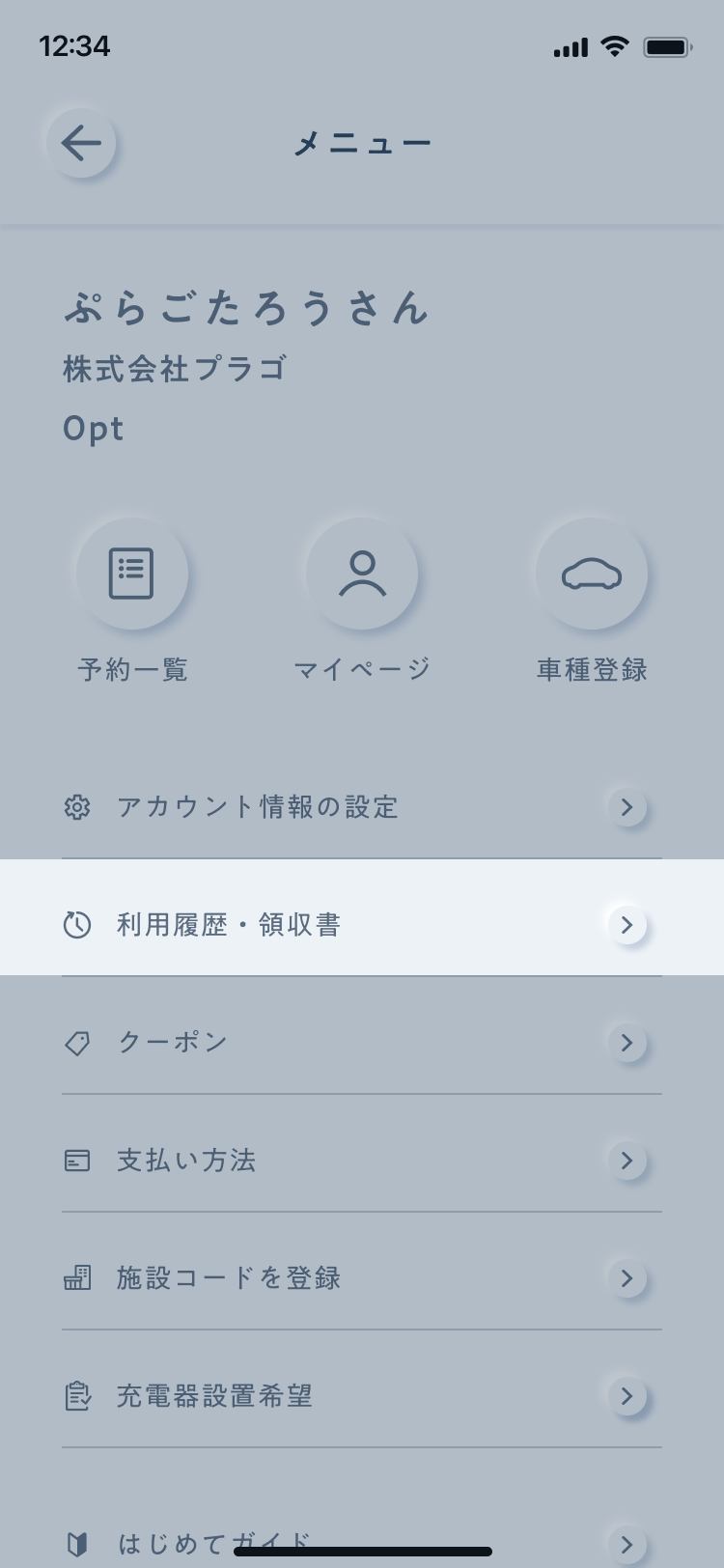Open アカウント情報の設定
724x1568 pixels.
point(362,807)
